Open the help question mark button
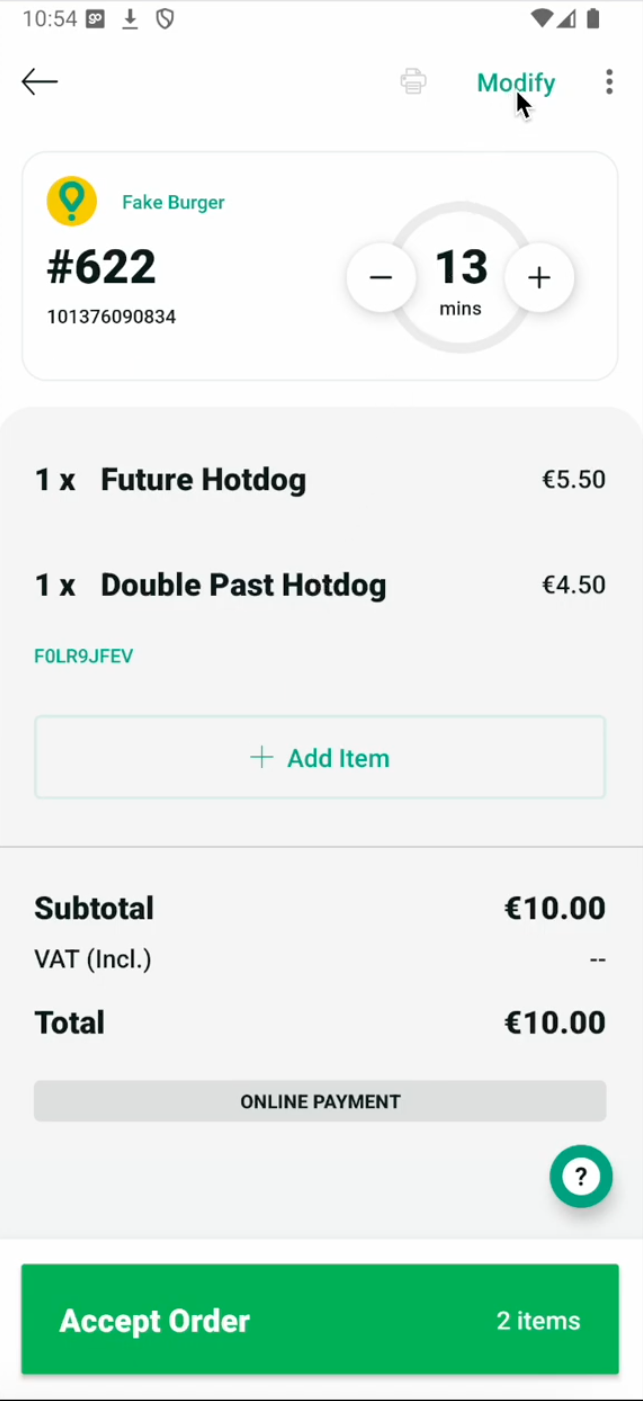 click(x=581, y=1176)
